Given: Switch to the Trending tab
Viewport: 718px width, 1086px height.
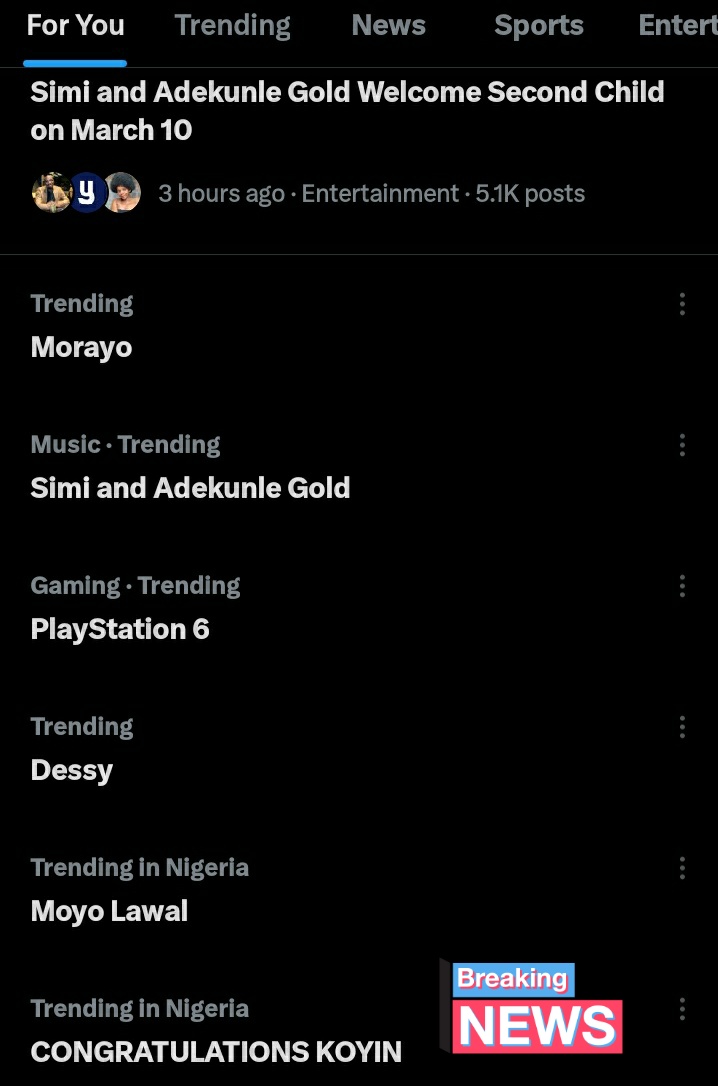Looking at the screenshot, I should pyautogui.click(x=232, y=26).
